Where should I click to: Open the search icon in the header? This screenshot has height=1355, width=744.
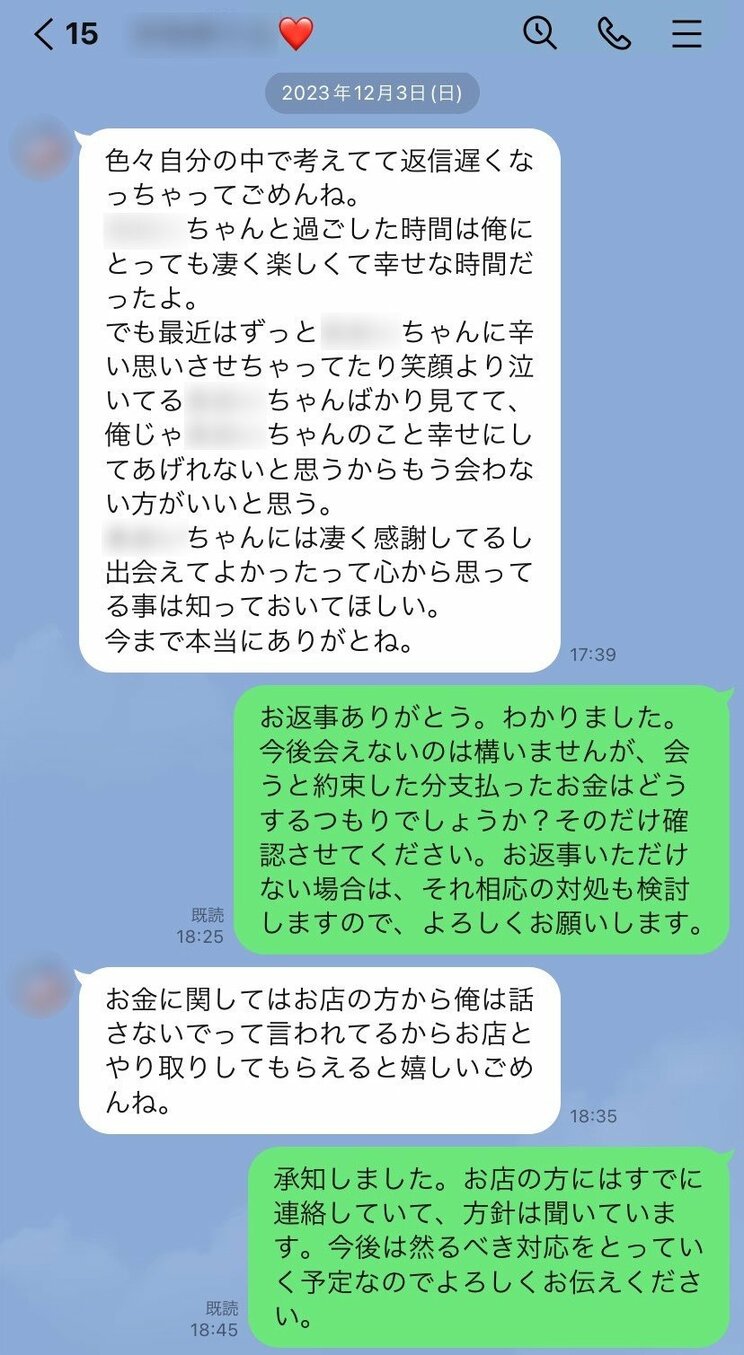pos(539,33)
